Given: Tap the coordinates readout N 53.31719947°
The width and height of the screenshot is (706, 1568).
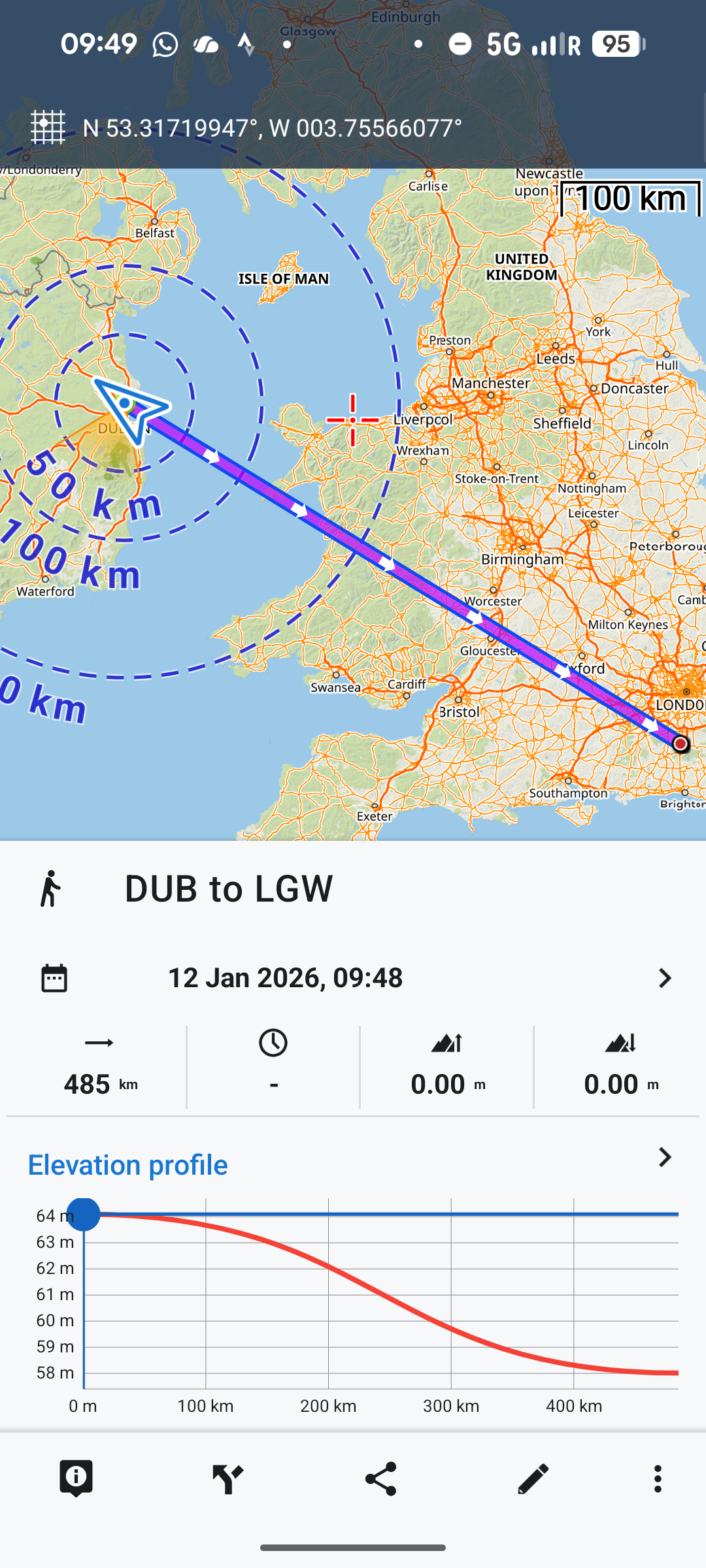Looking at the screenshot, I should point(273,127).
